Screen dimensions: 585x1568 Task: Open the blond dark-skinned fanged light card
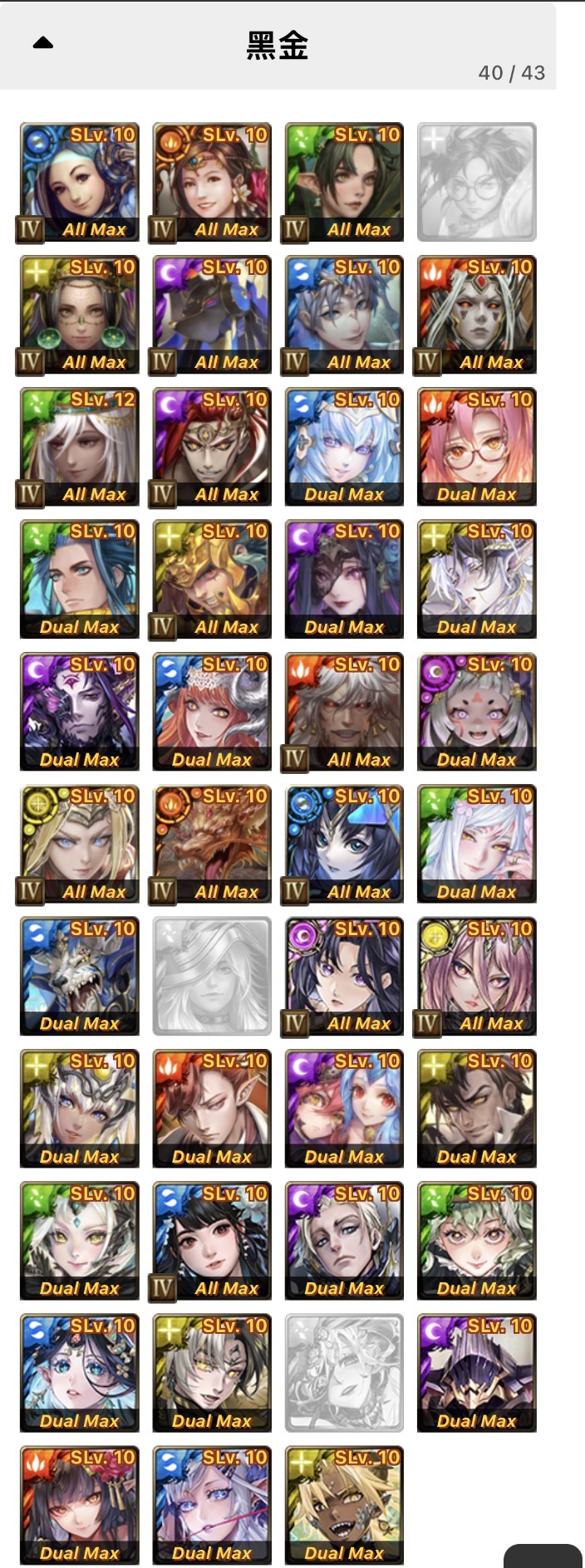[344, 1505]
